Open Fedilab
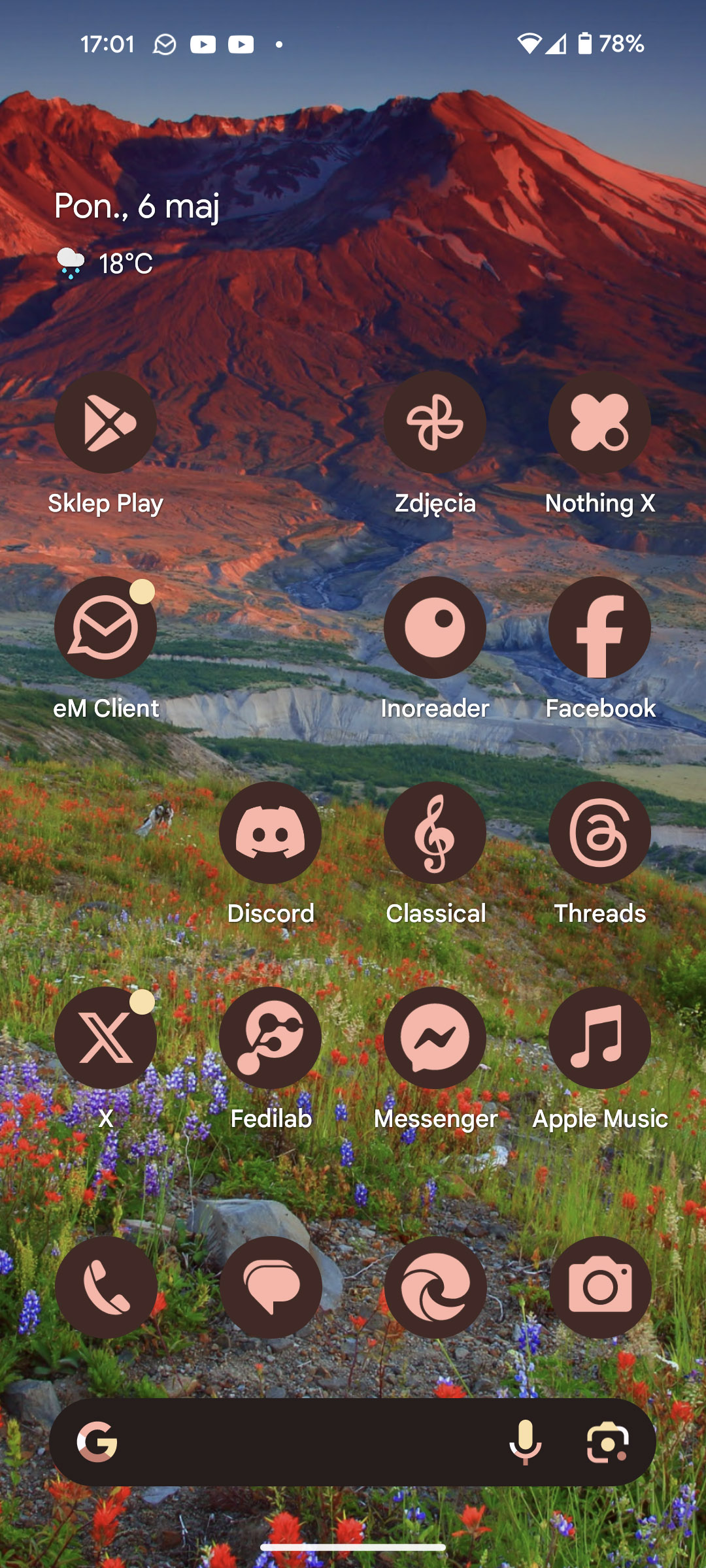The image size is (706, 1568). click(x=270, y=1038)
